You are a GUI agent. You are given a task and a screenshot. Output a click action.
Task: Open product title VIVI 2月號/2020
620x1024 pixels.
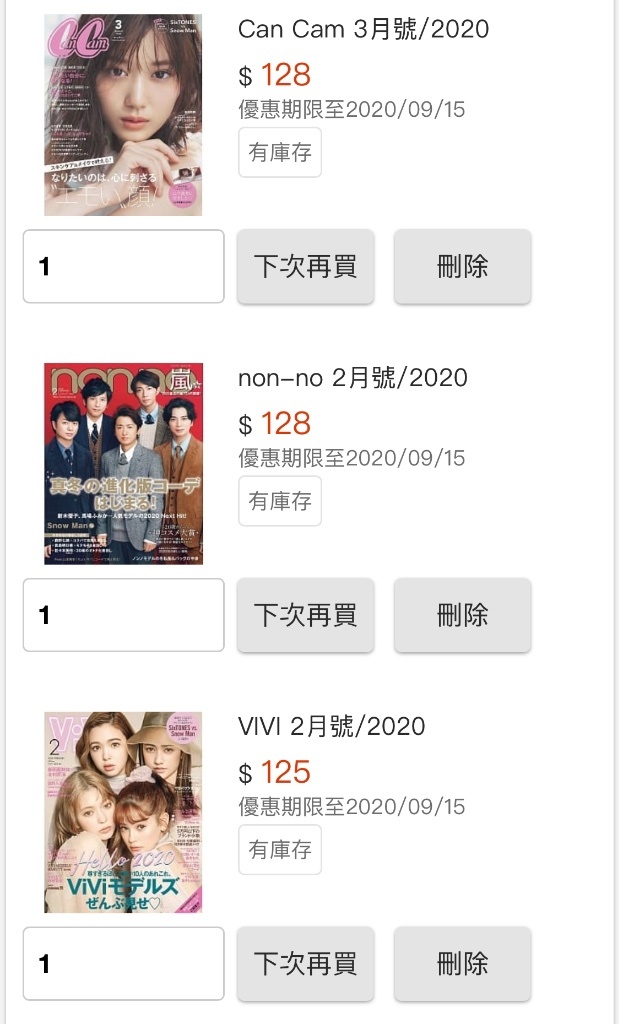click(x=332, y=726)
